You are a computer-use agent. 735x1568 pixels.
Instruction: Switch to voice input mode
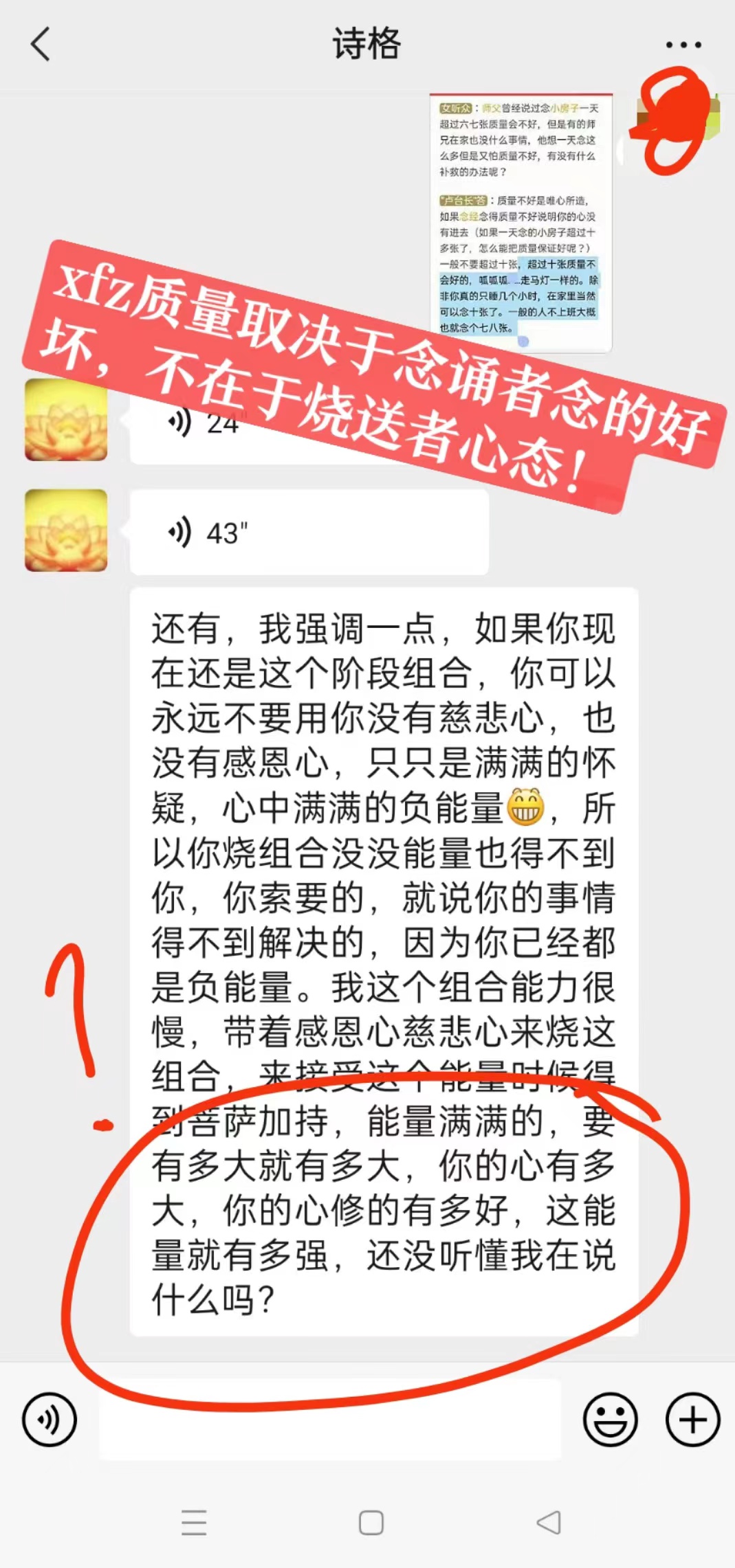[x=50, y=1420]
